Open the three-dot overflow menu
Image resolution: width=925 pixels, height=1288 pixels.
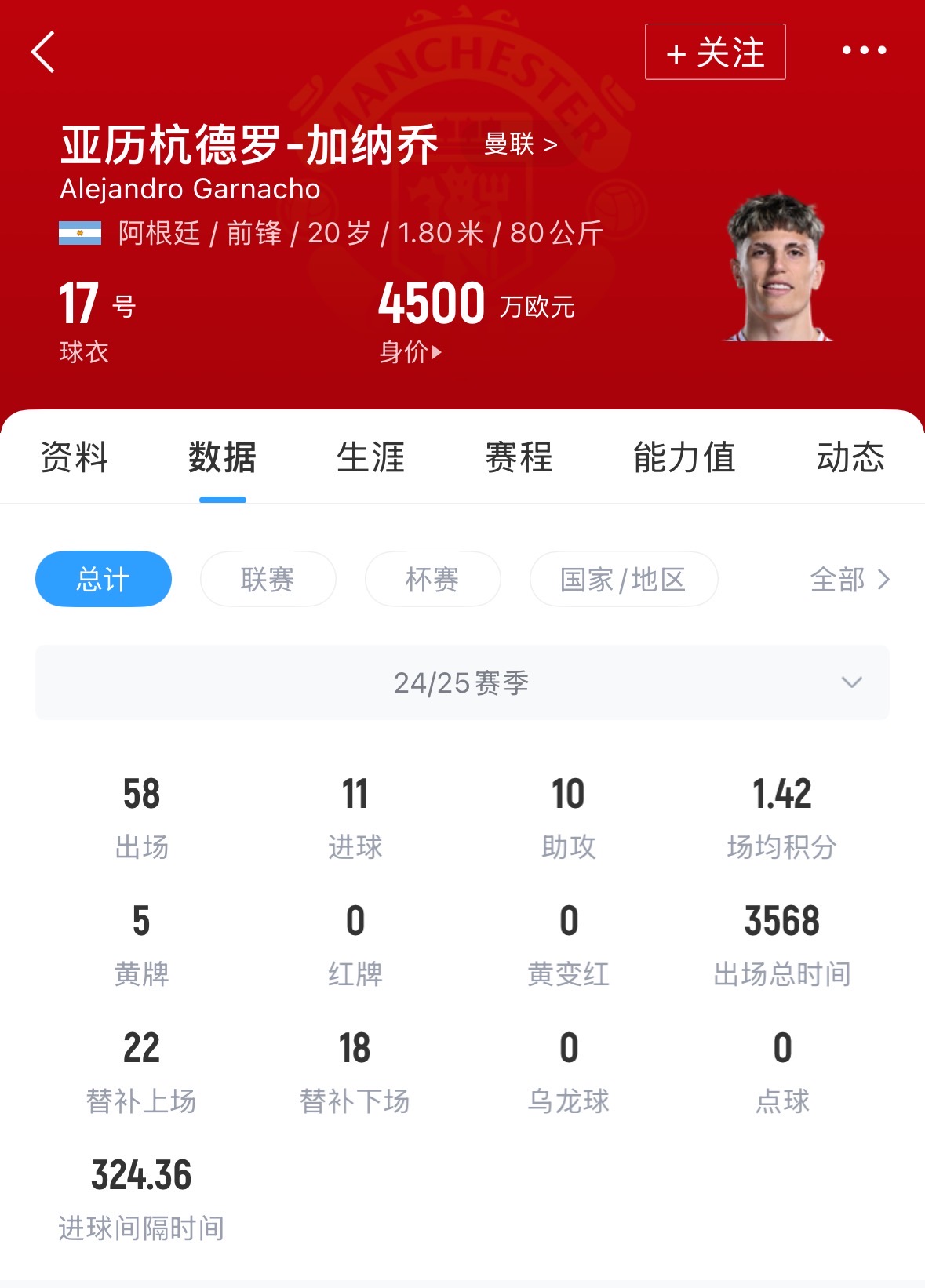click(x=864, y=51)
